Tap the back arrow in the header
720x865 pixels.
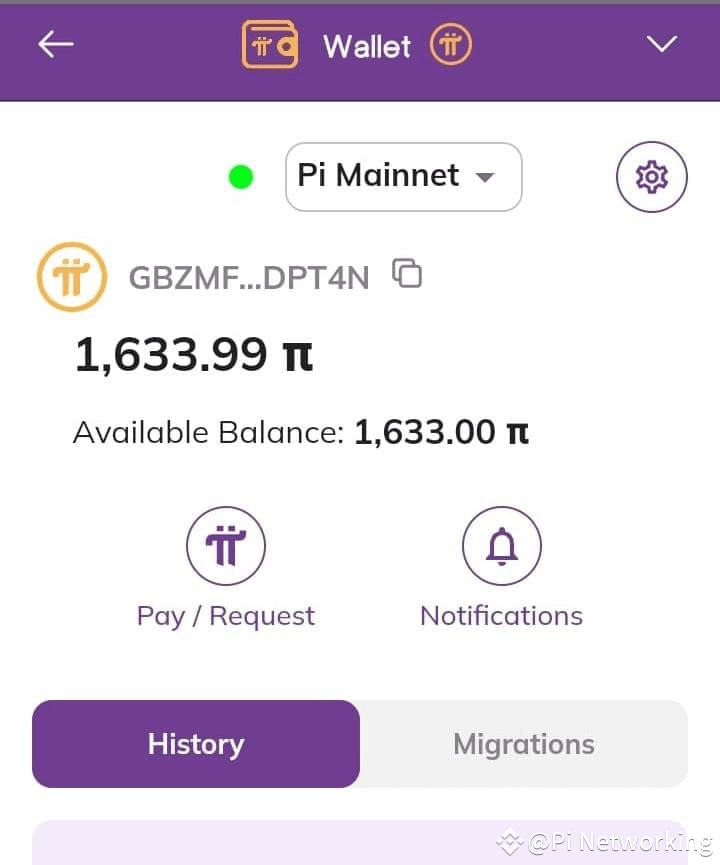(x=56, y=45)
